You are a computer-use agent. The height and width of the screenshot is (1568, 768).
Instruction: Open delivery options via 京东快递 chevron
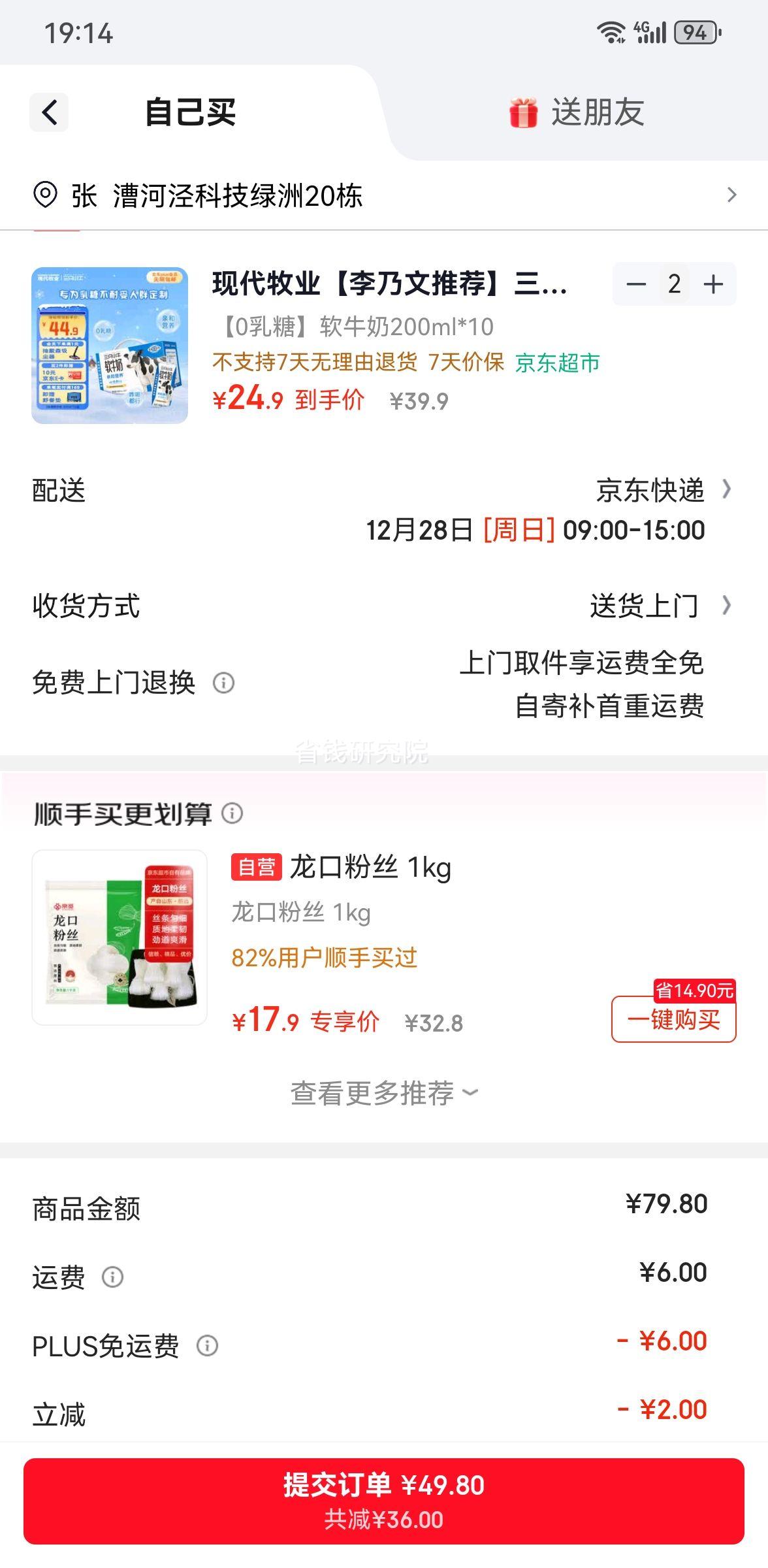pyautogui.click(x=728, y=491)
